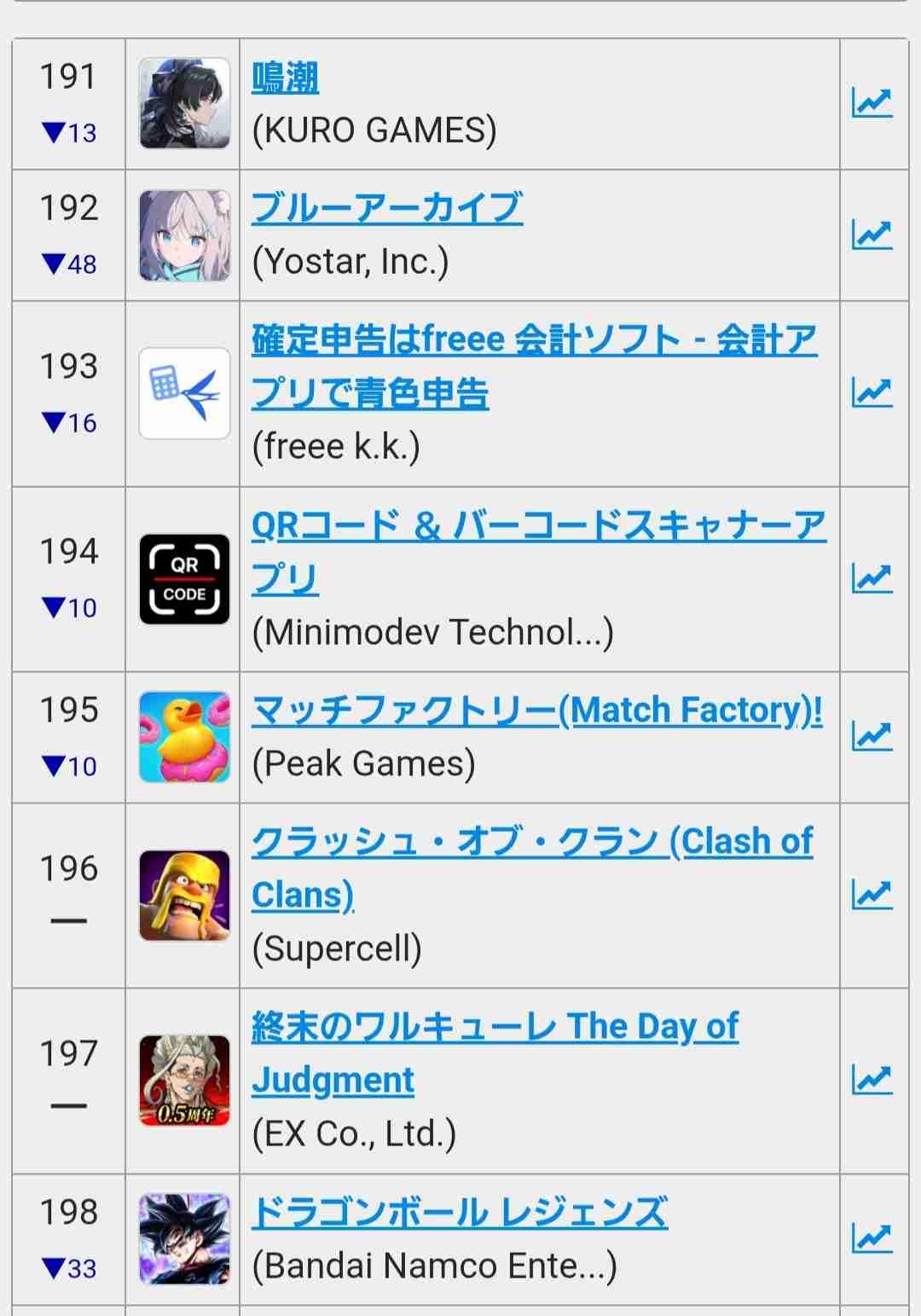Open 終末のワルキューレ The Day of Judgment
Image resolution: width=921 pixels, height=1316 pixels.
pos(495,1027)
